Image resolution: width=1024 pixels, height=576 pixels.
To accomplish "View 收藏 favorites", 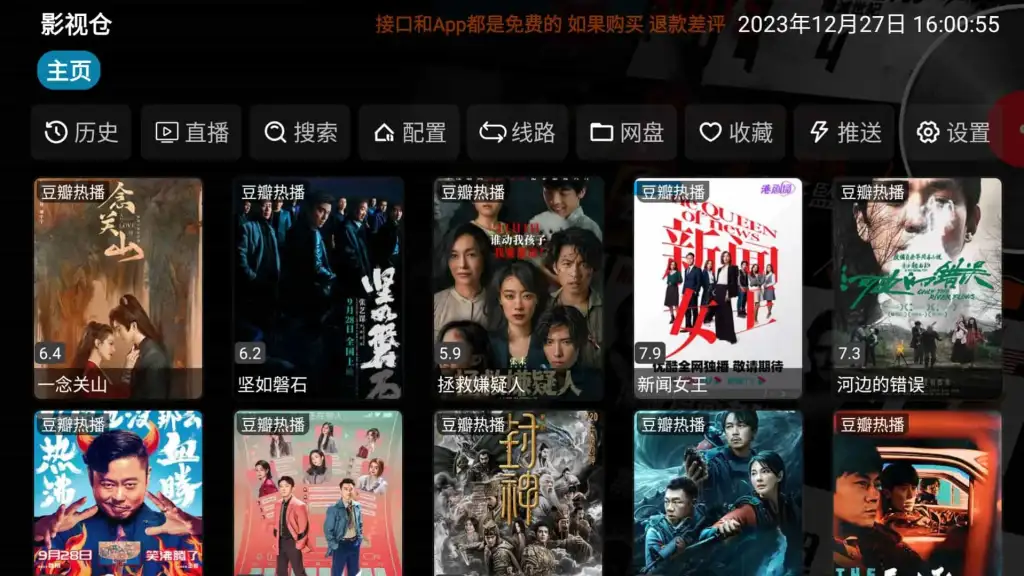I will point(736,132).
